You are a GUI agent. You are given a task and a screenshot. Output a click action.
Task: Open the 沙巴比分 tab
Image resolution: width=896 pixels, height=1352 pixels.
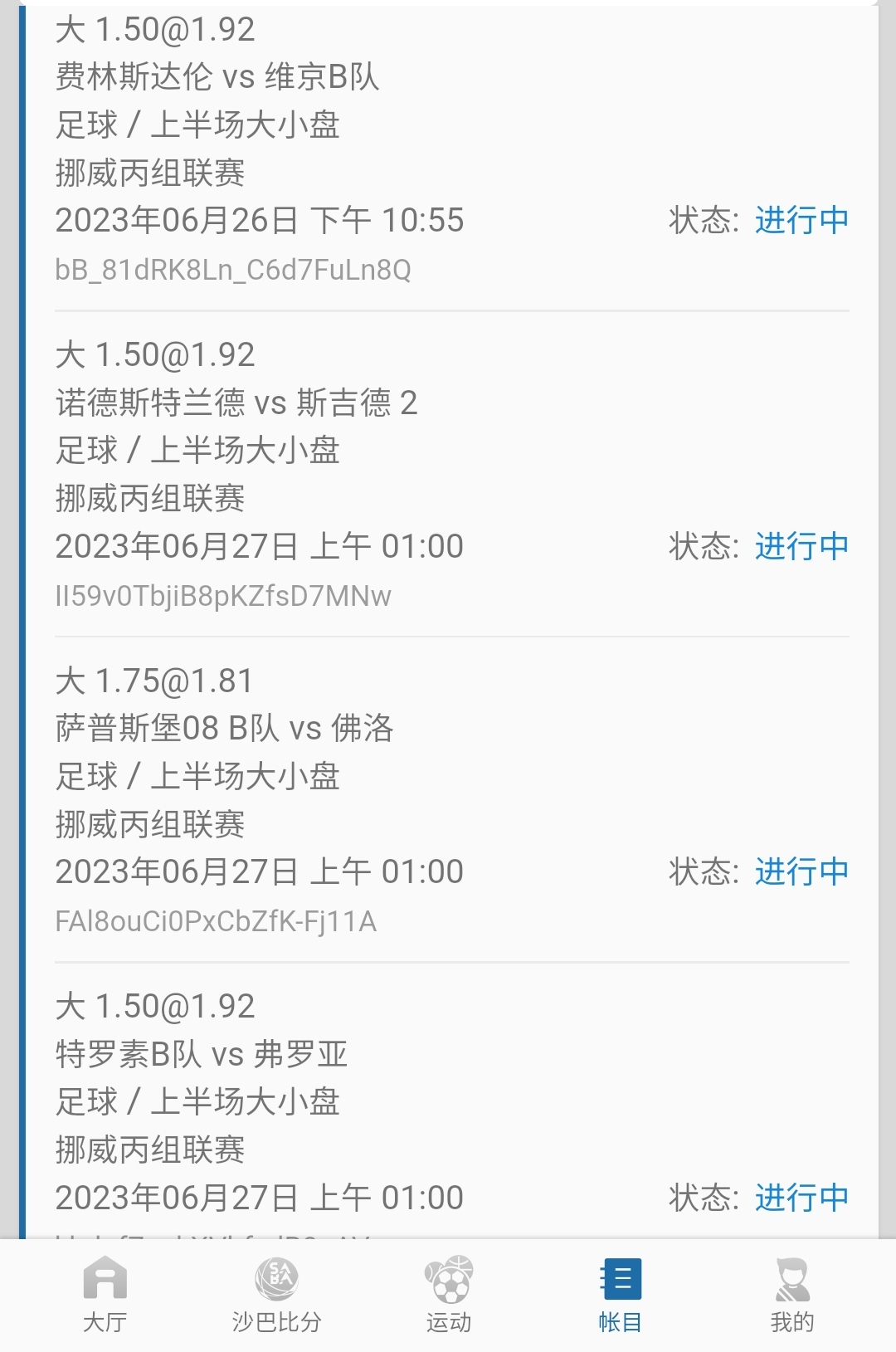click(276, 1294)
